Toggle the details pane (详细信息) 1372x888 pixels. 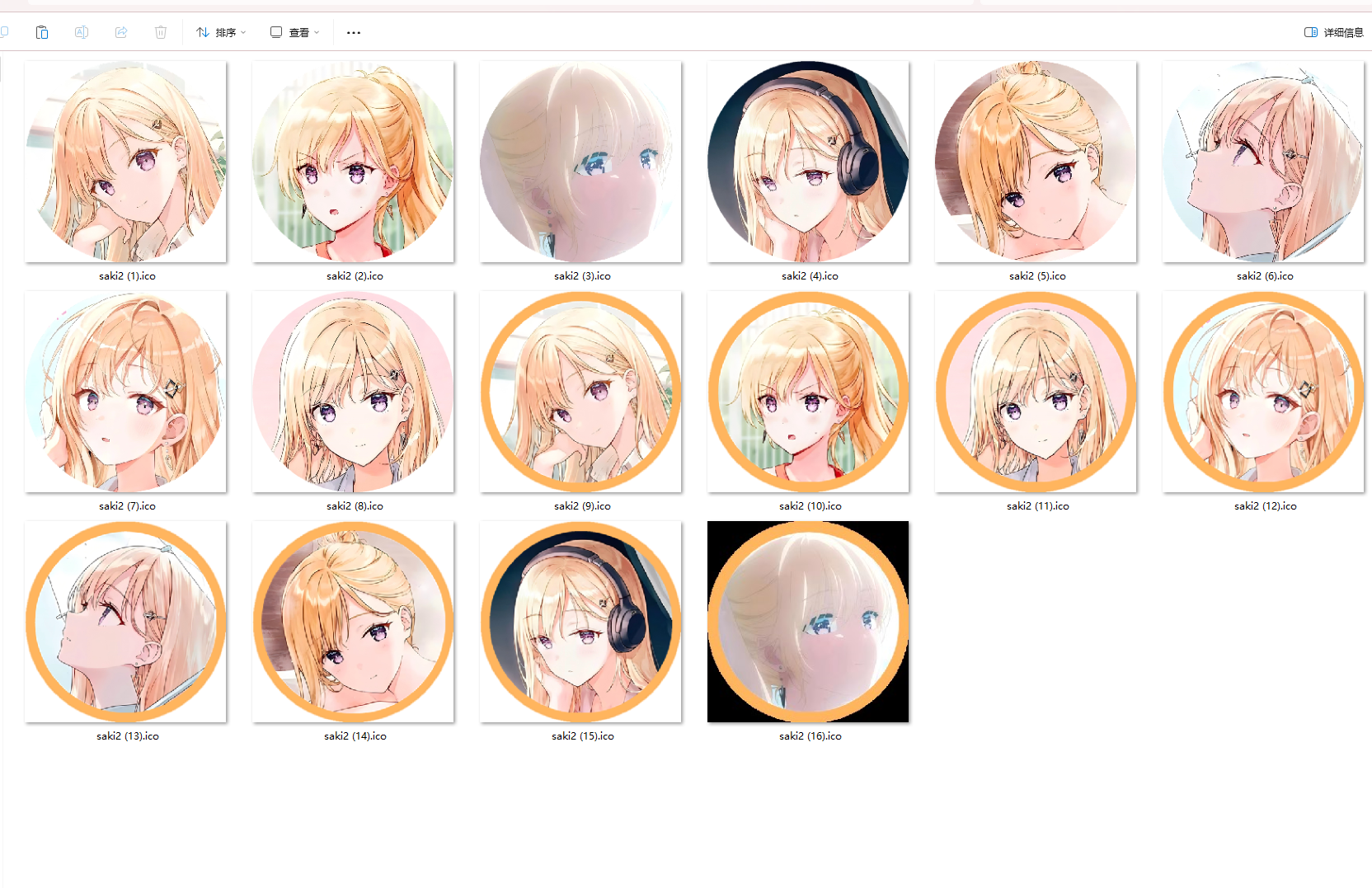1333,32
